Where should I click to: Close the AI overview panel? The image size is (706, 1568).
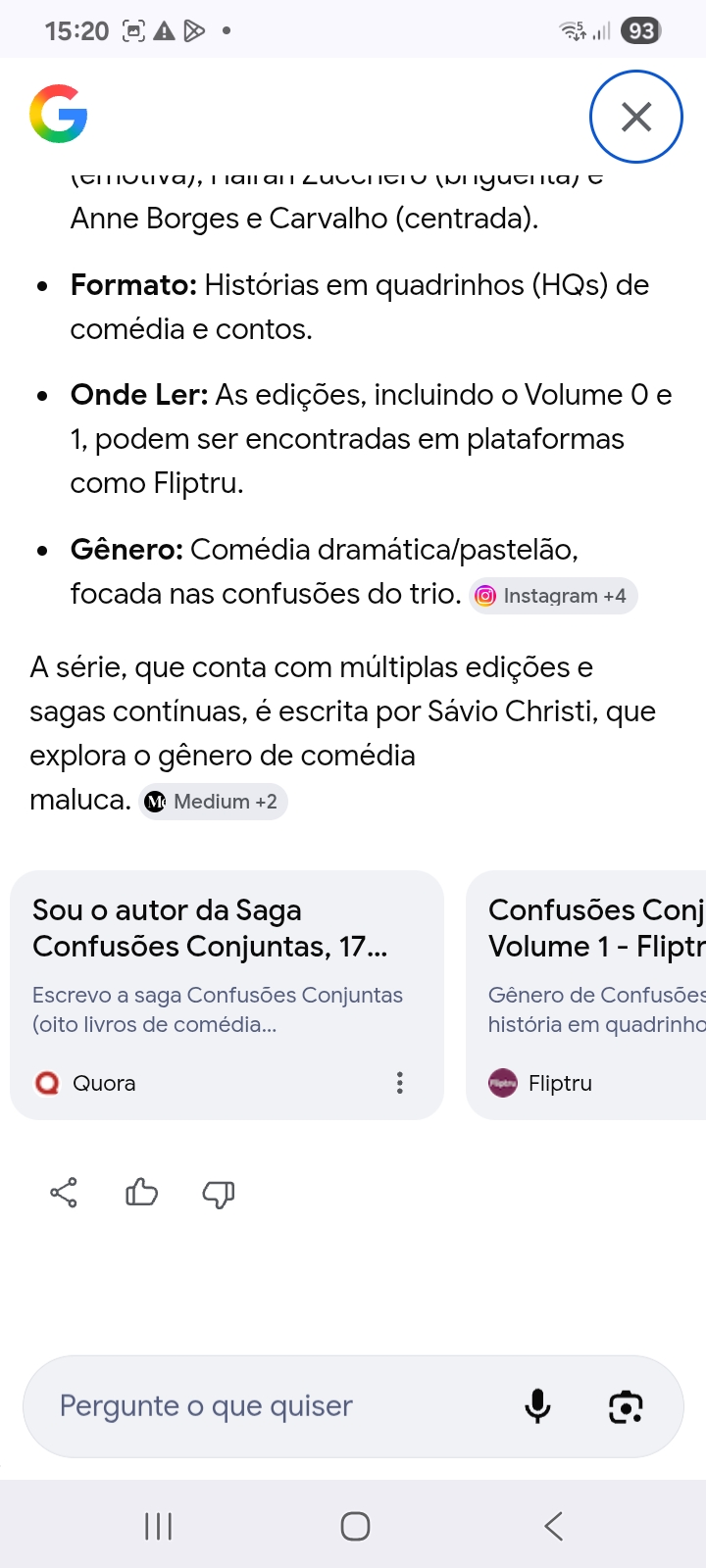coord(635,117)
